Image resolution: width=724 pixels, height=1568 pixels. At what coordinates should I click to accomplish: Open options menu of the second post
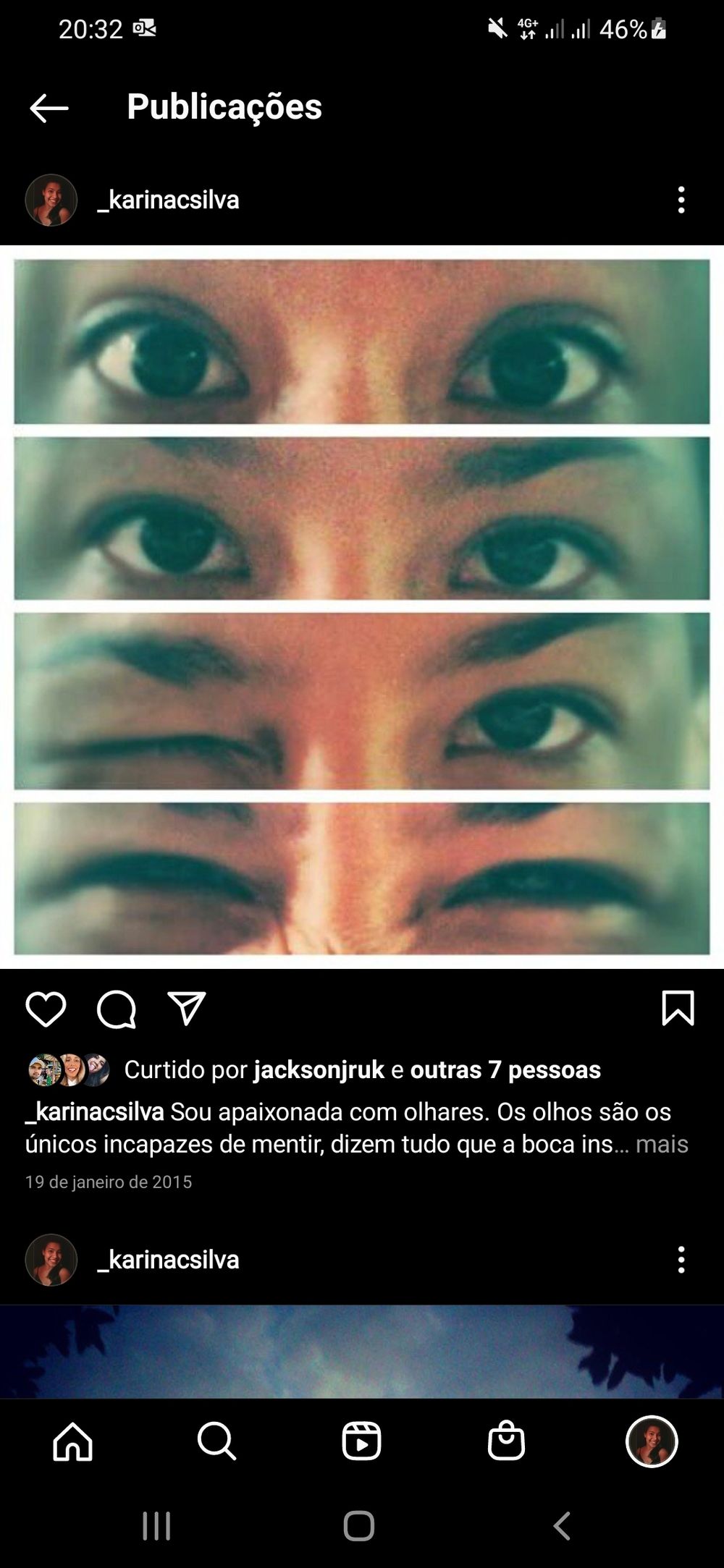point(681,1260)
